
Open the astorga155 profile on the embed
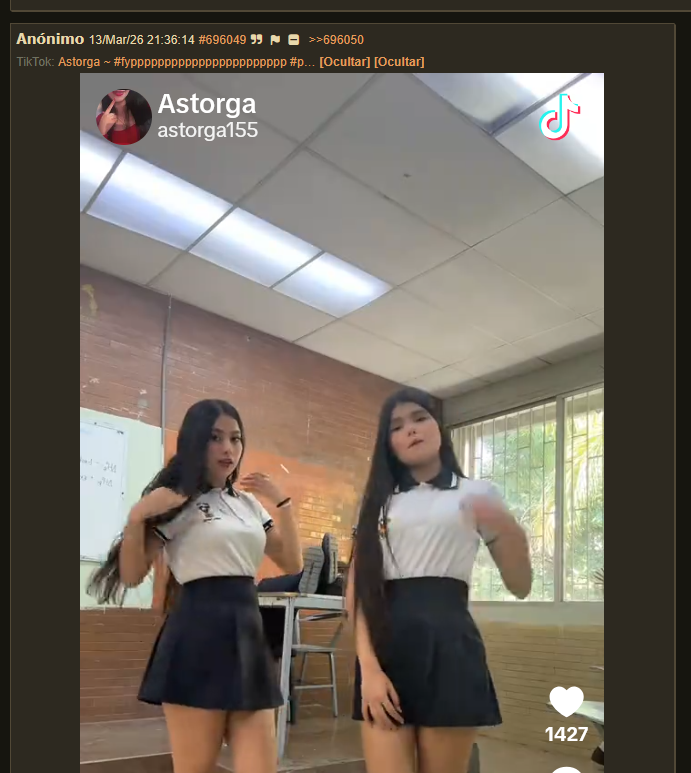coord(207,130)
